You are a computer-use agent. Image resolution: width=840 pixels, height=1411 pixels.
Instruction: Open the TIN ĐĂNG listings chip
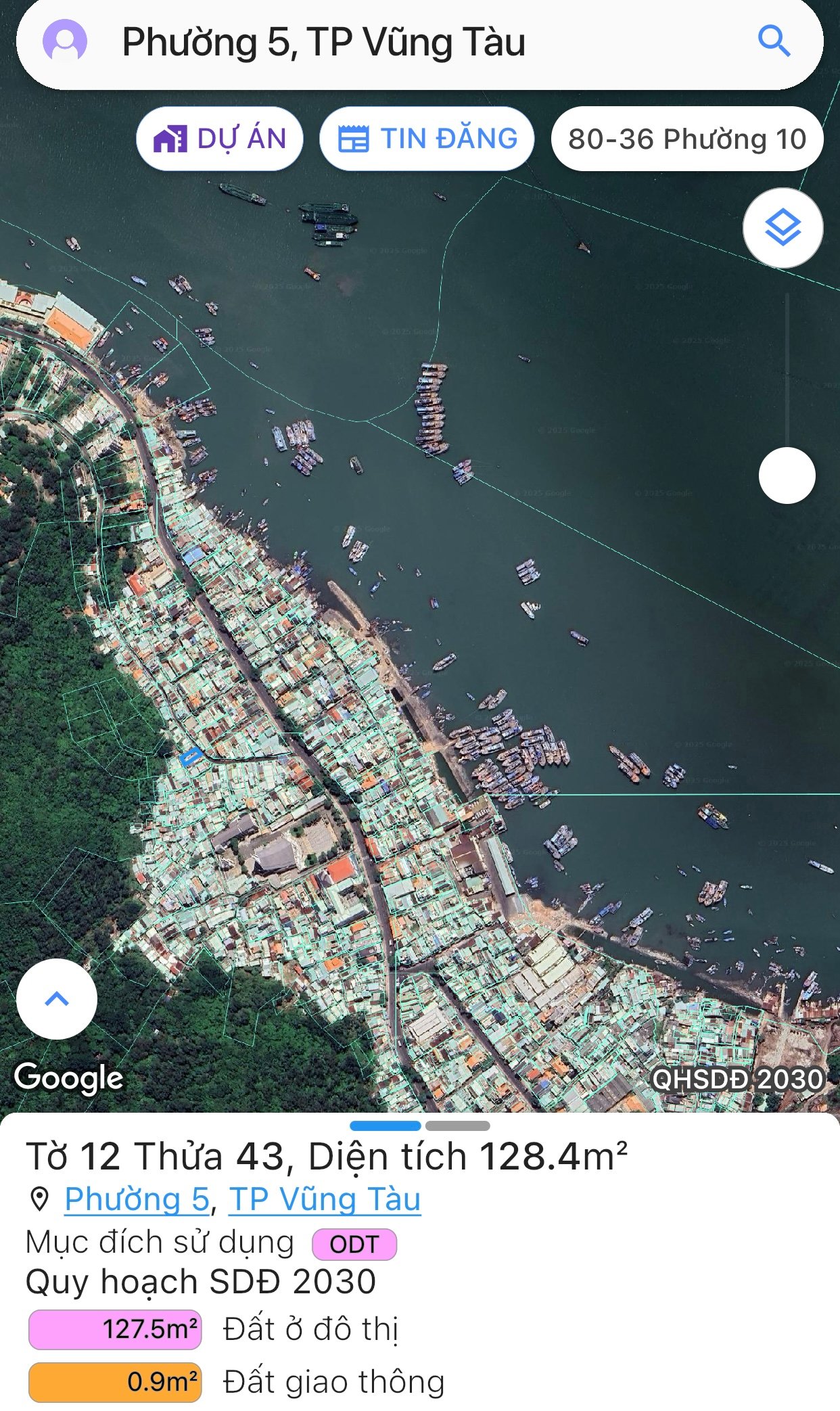point(427,139)
